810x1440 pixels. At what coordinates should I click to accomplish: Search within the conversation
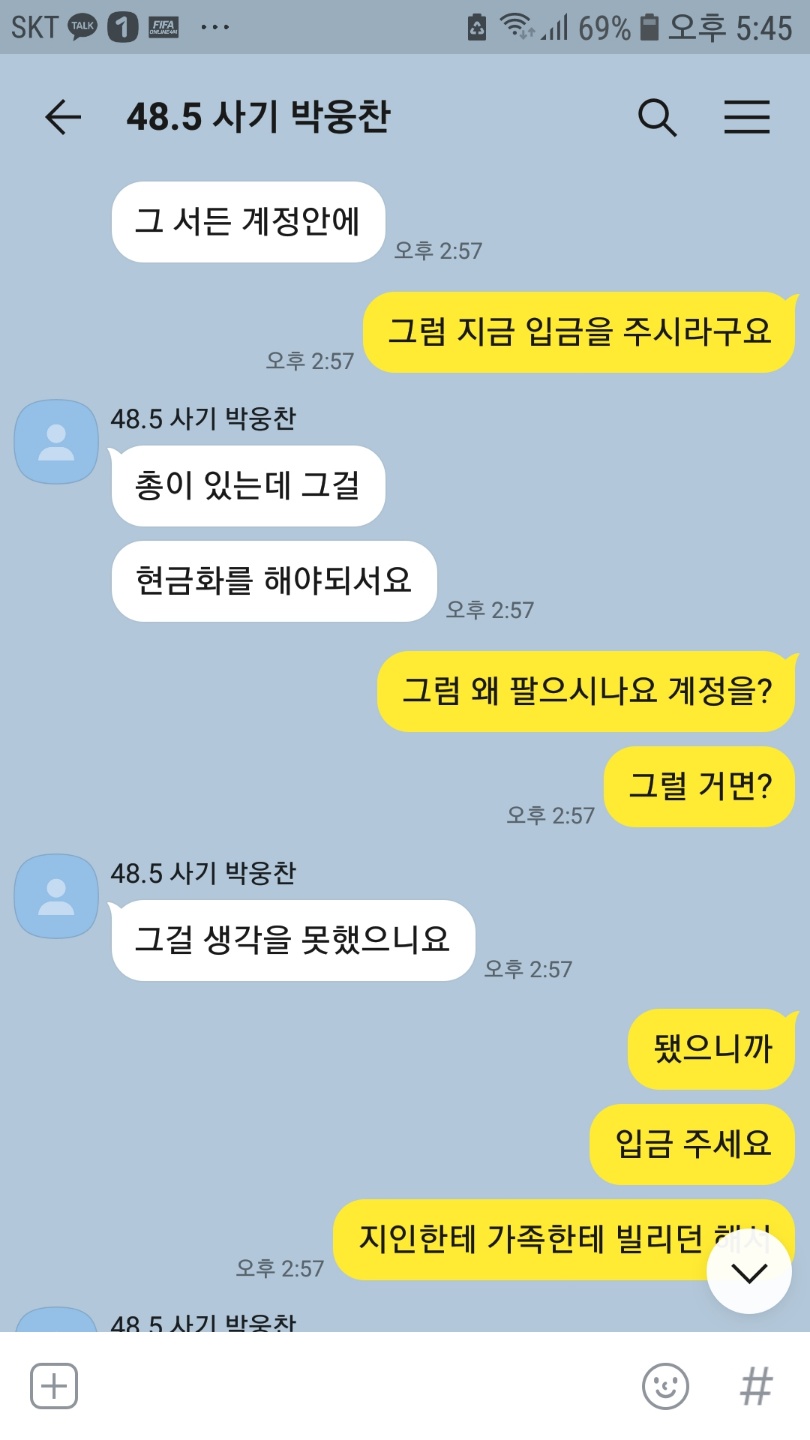pyautogui.click(x=657, y=118)
